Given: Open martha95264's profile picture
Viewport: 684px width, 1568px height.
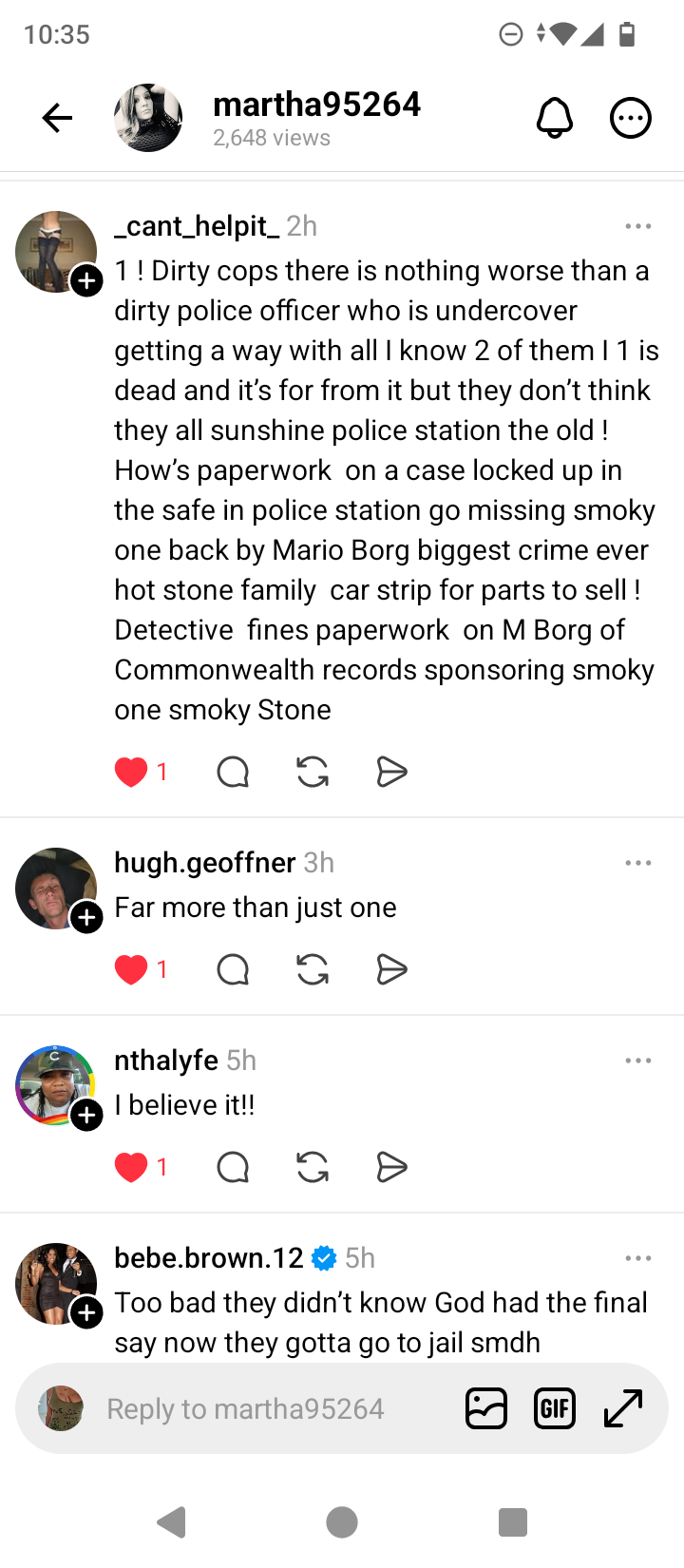Looking at the screenshot, I should pyautogui.click(x=148, y=118).
